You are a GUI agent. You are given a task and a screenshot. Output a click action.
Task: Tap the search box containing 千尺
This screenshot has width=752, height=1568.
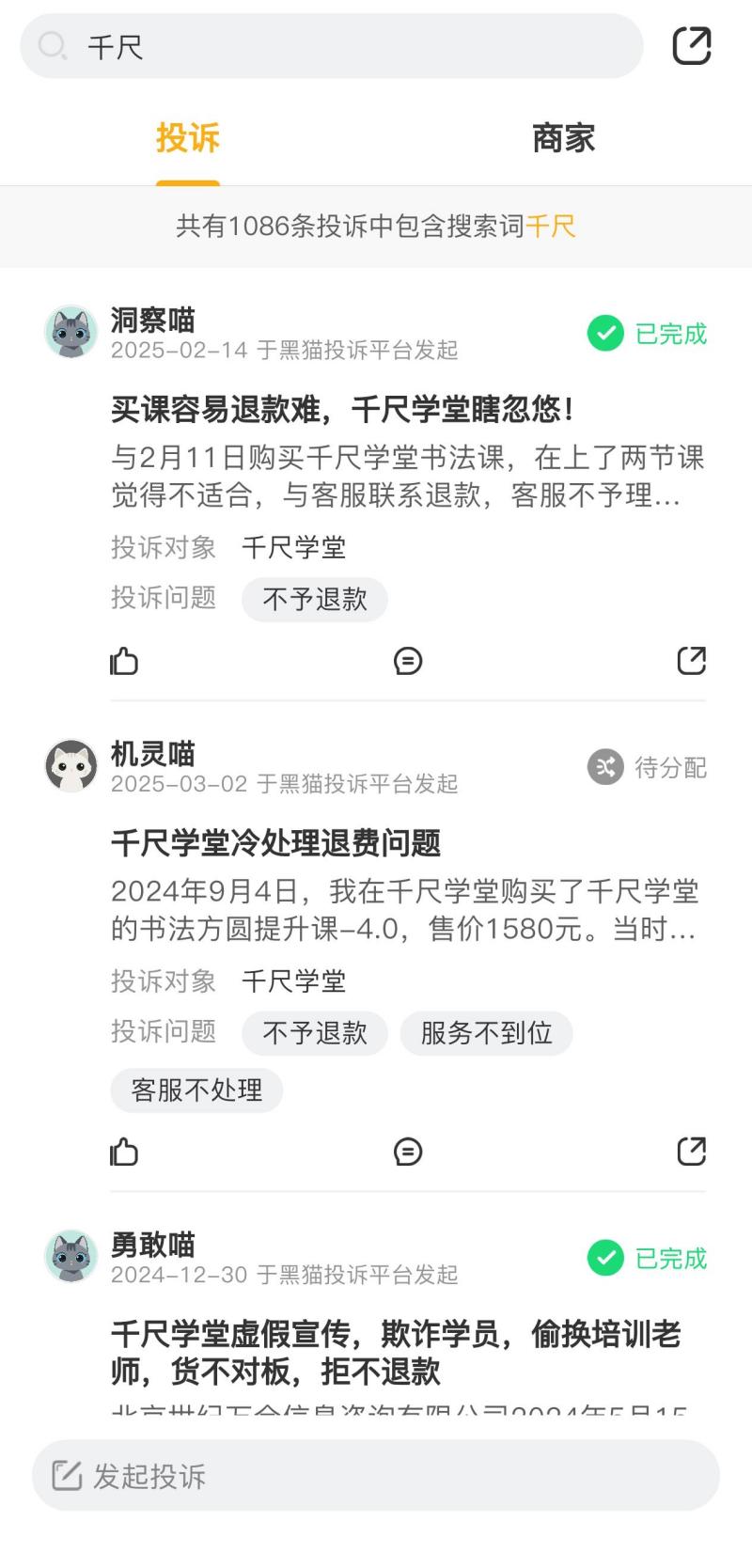point(331,46)
